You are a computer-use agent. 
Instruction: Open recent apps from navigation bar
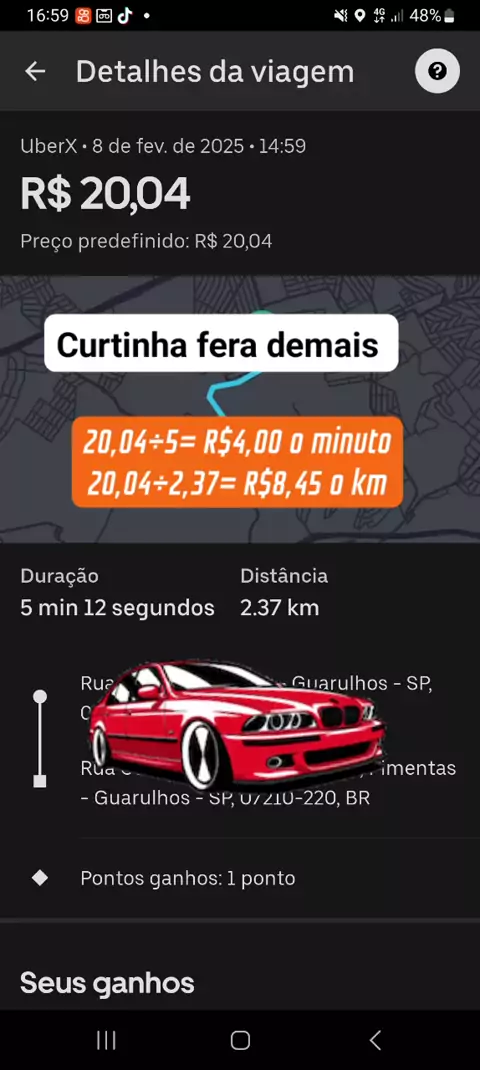point(106,1040)
